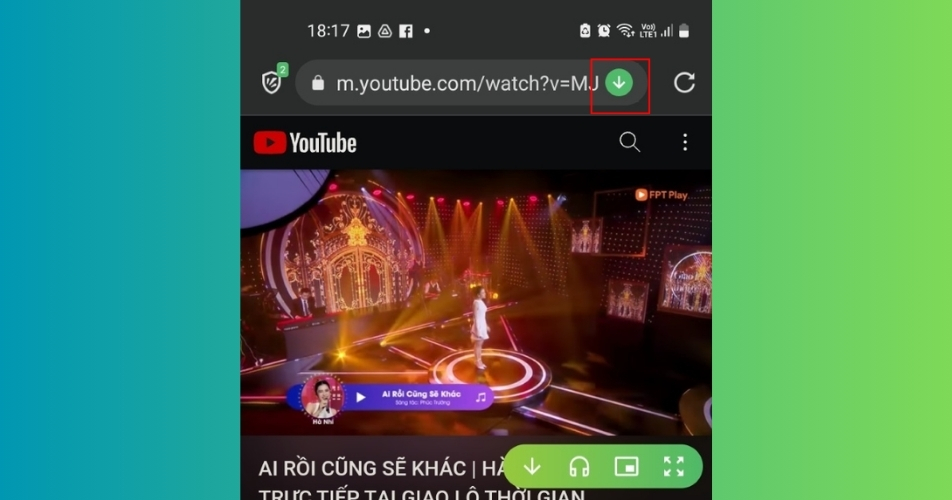Open the shield blocker icon with badge
This screenshot has width=952, height=500.
click(x=272, y=82)
